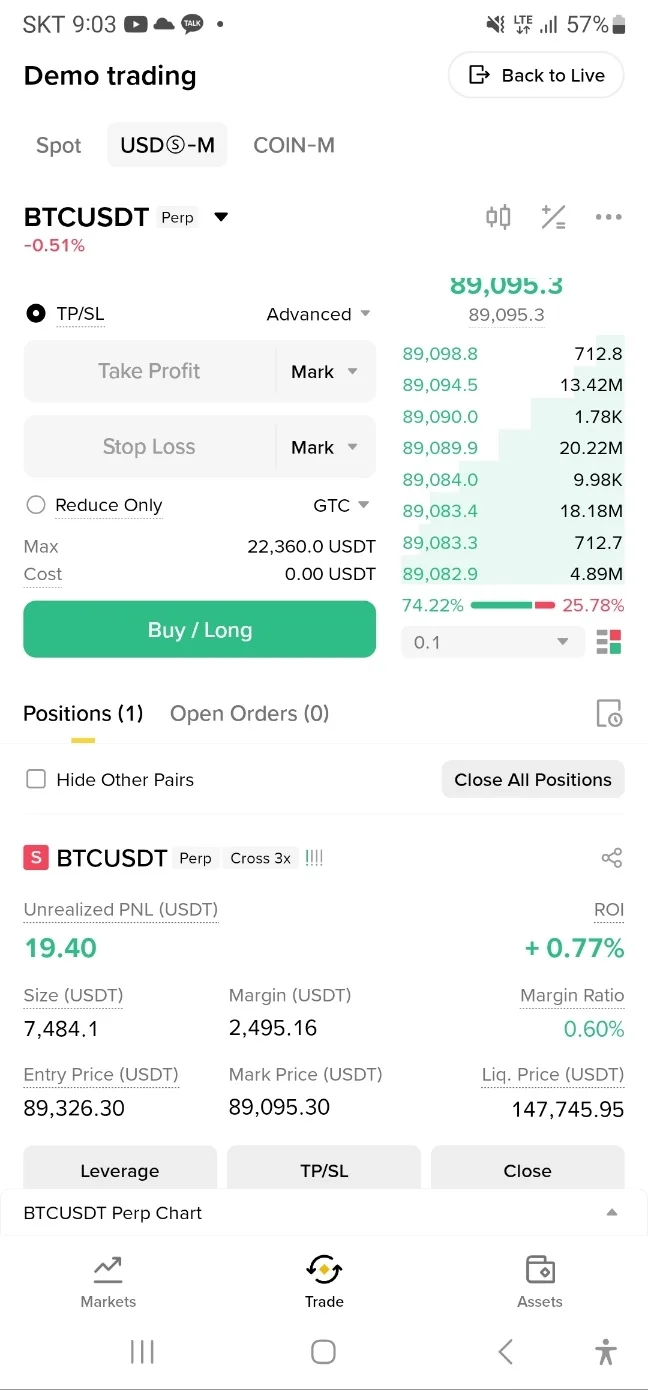
Task: Change the GTC time-in-force dropdown
Action: (x=341, y=505)
